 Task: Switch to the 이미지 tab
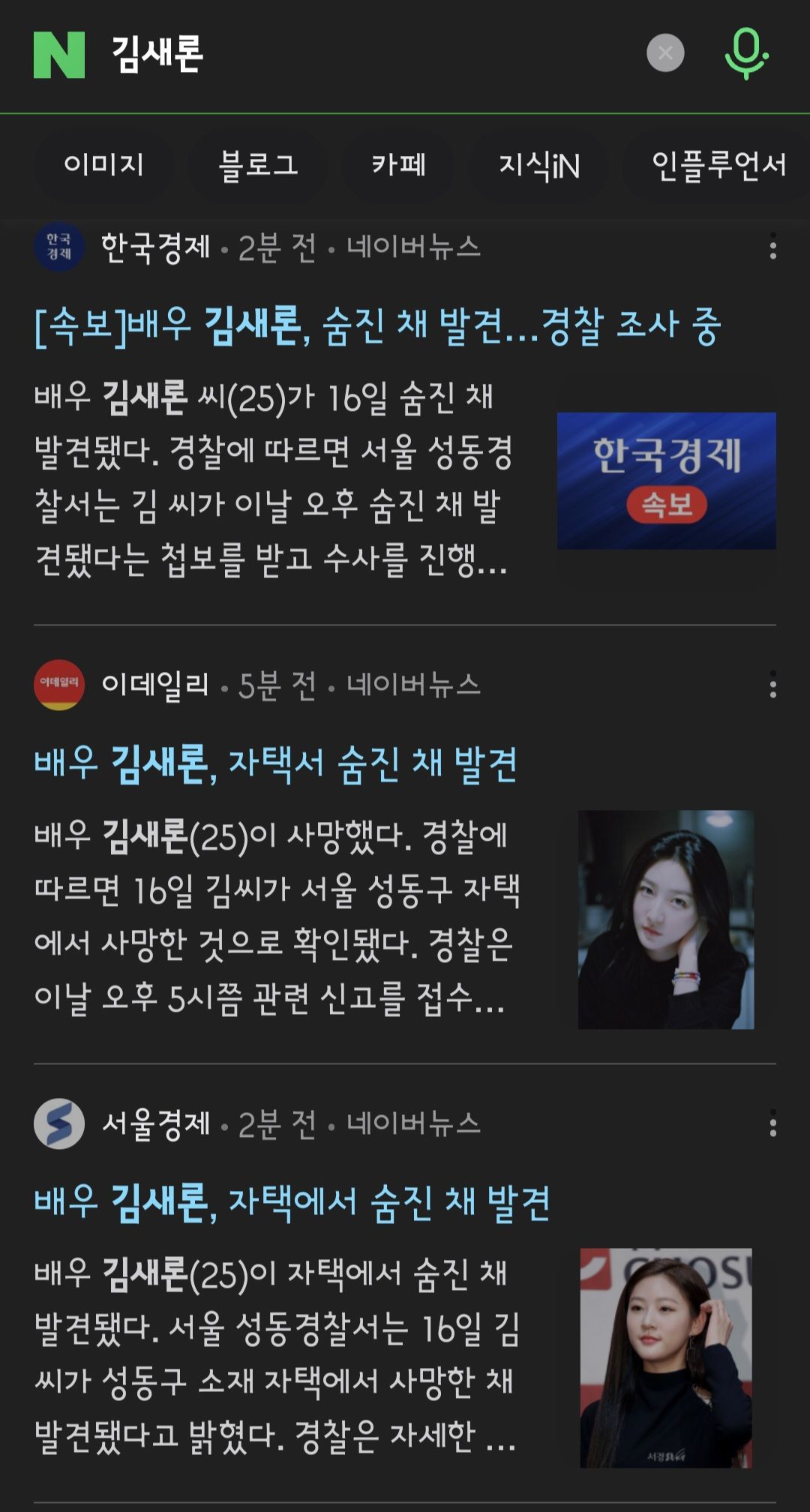104,165
